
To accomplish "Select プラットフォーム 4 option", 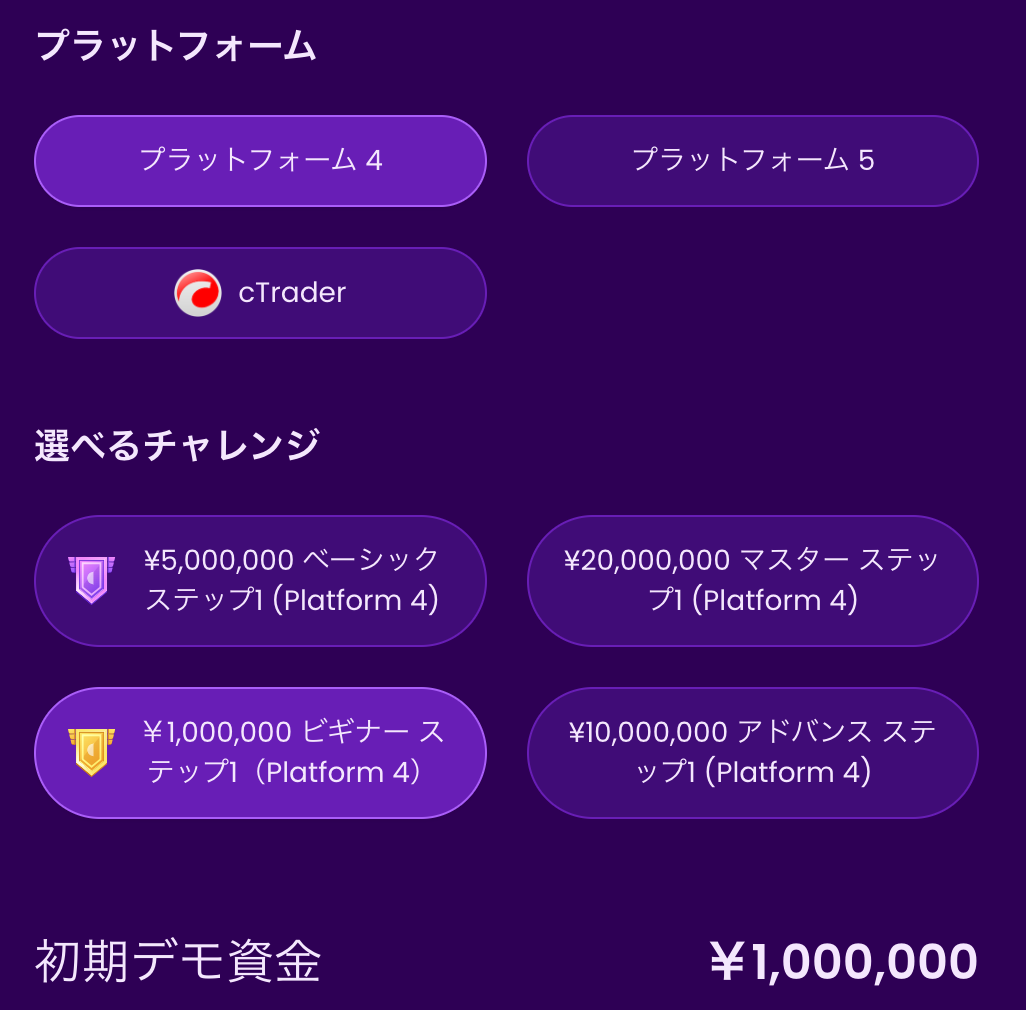I will click(x=260, y=161).
